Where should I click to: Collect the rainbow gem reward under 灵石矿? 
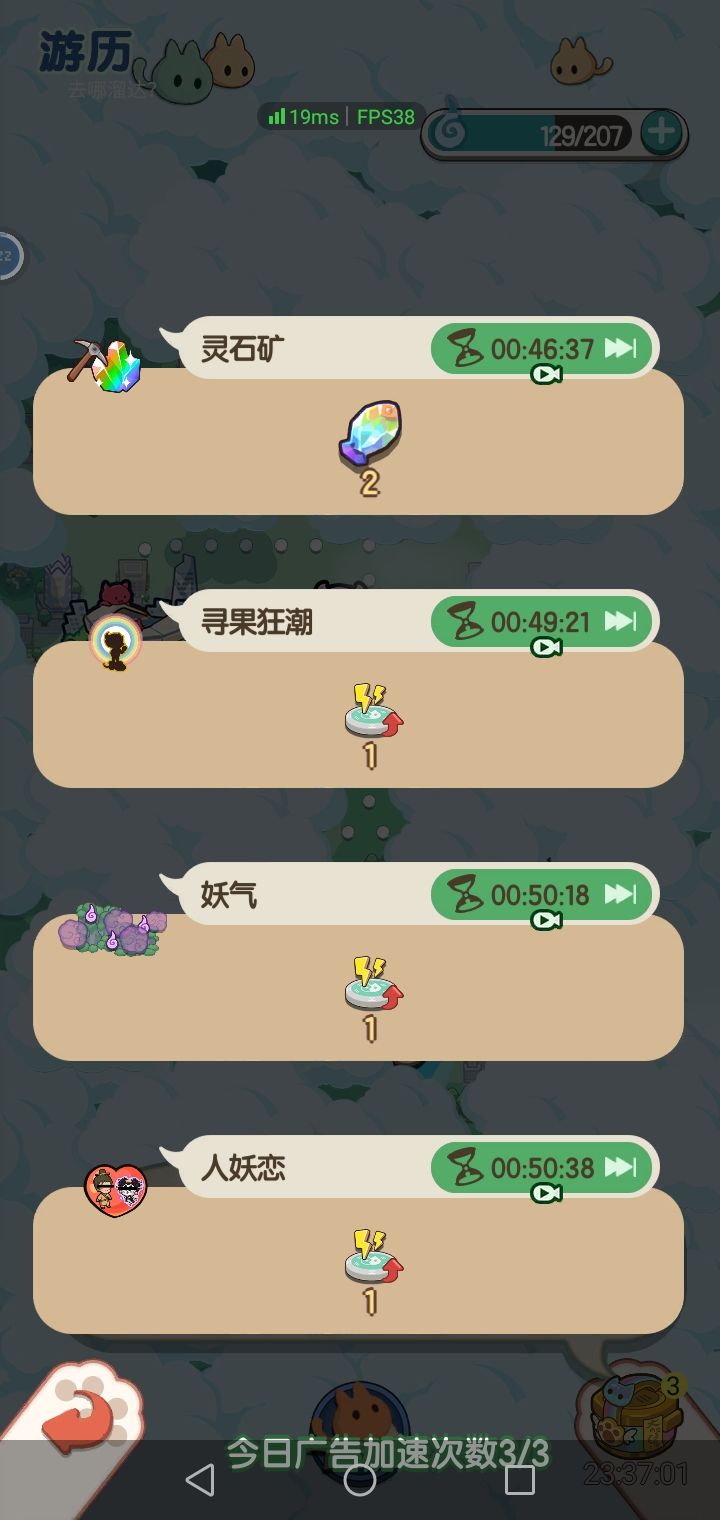coord(371,430)
